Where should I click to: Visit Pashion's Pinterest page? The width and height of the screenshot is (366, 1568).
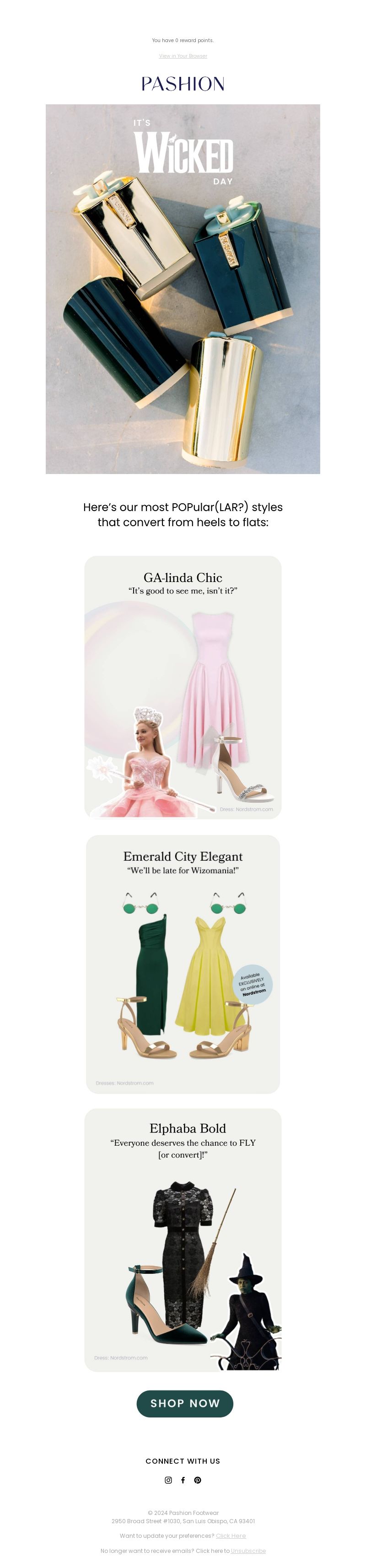pos(197,1480)
